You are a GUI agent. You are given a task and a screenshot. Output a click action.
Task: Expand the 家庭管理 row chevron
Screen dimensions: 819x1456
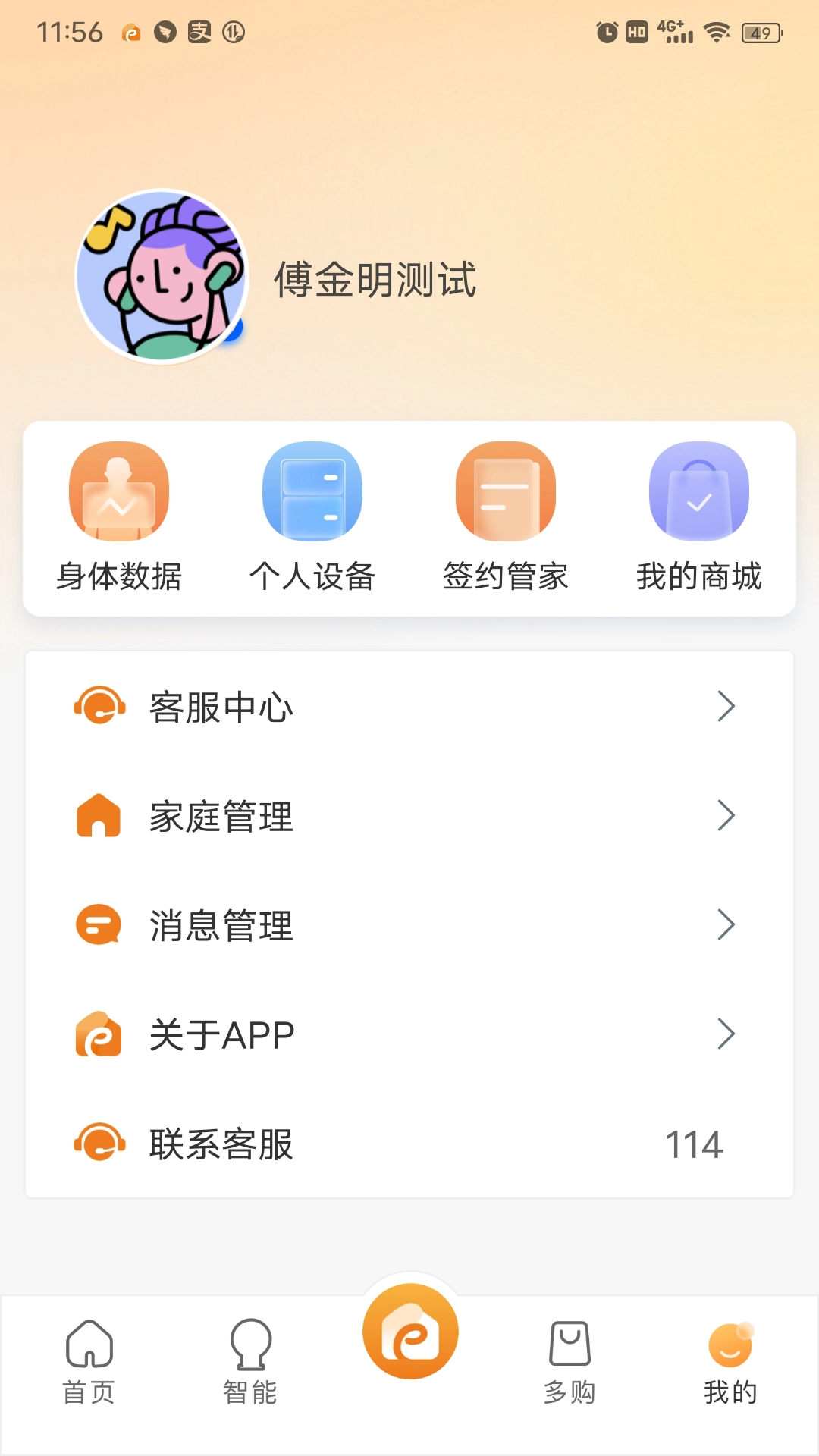click(x=726, y=816)
